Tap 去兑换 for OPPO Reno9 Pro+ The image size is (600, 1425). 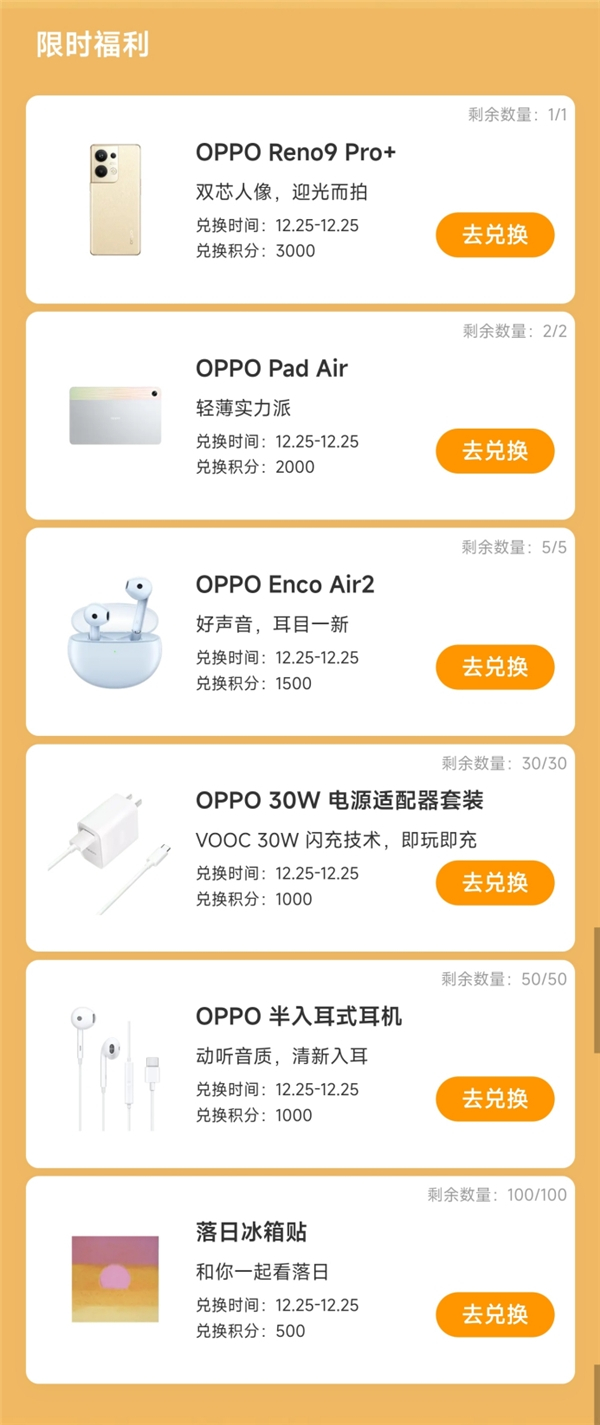495,235
